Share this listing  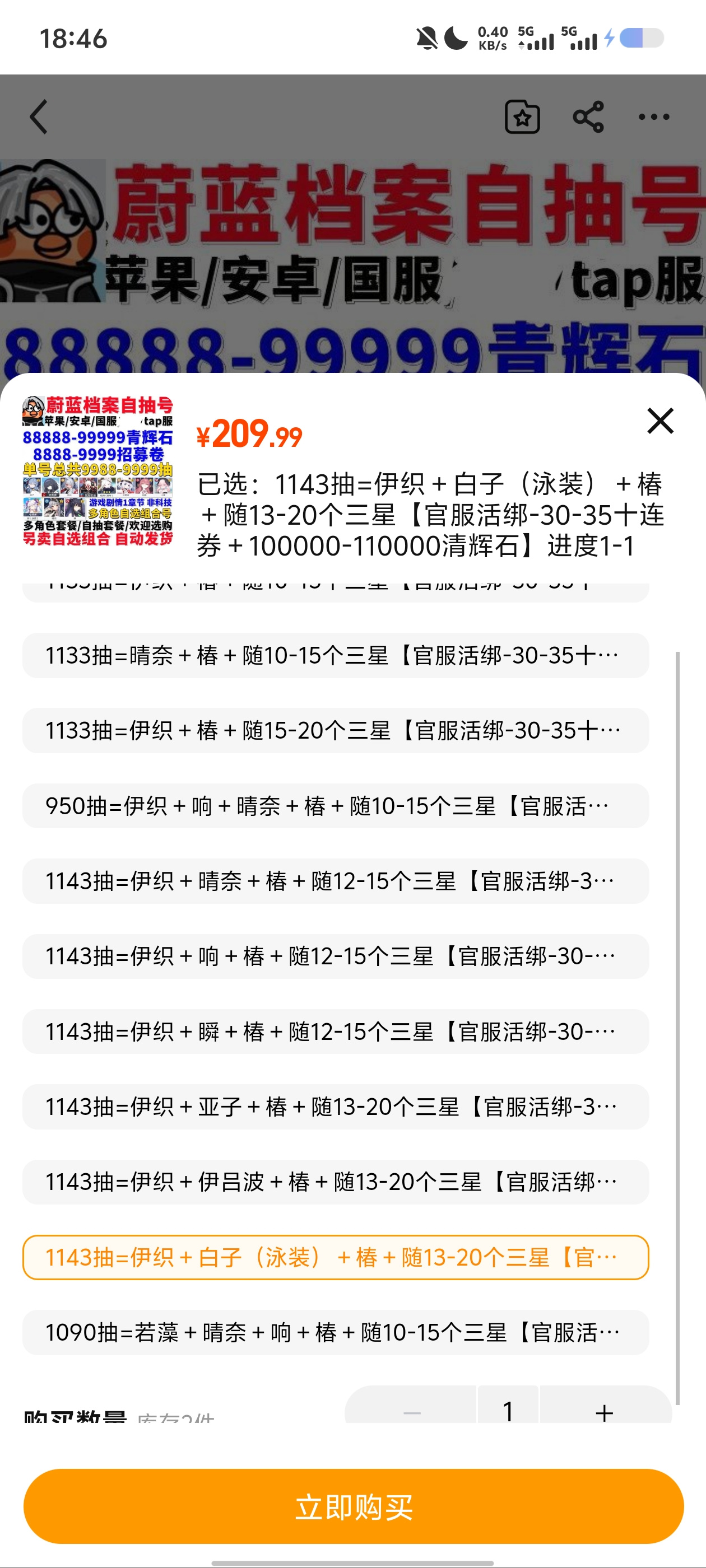click(588, 117)
